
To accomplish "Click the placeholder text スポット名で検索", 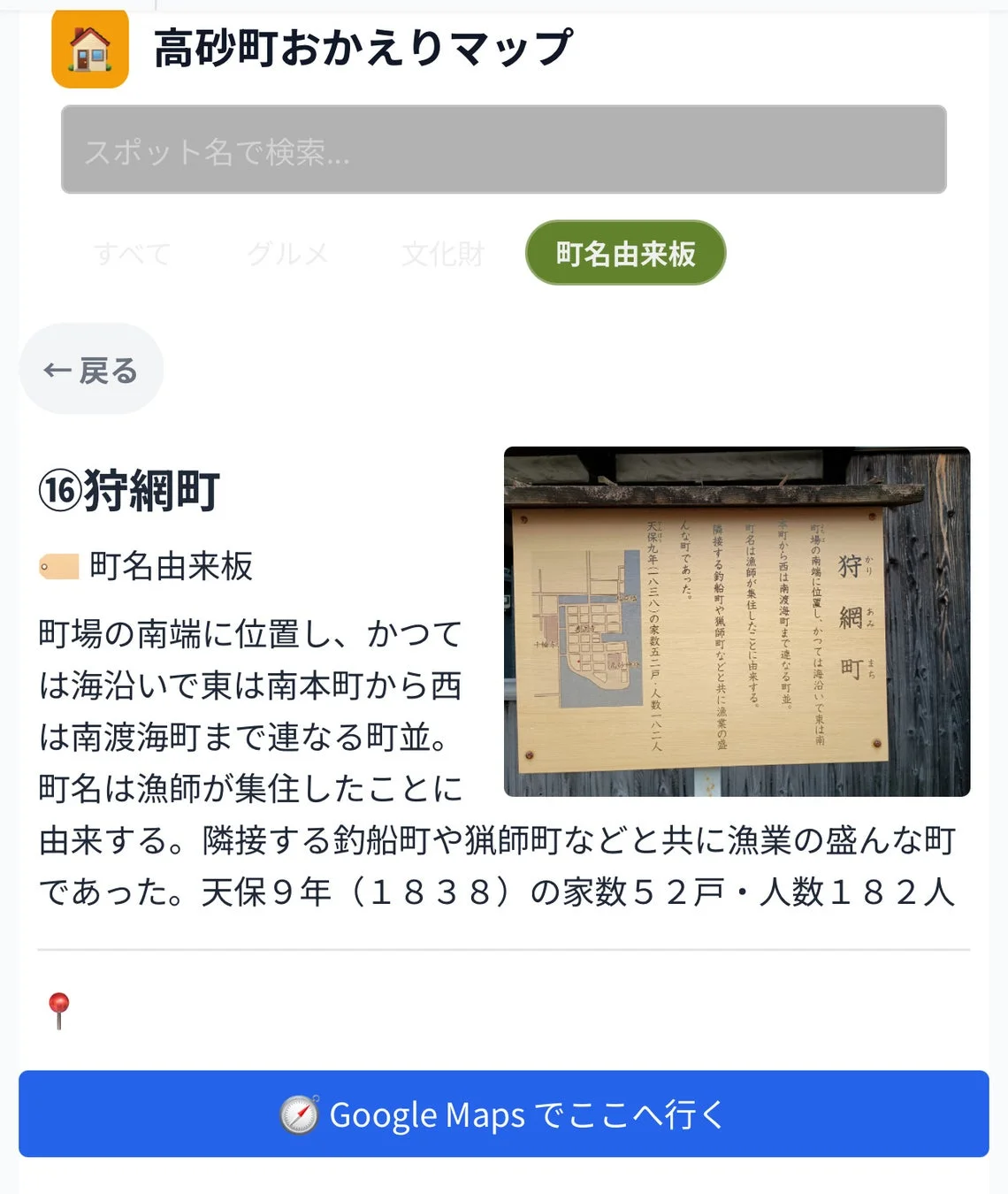I will 215,152.
